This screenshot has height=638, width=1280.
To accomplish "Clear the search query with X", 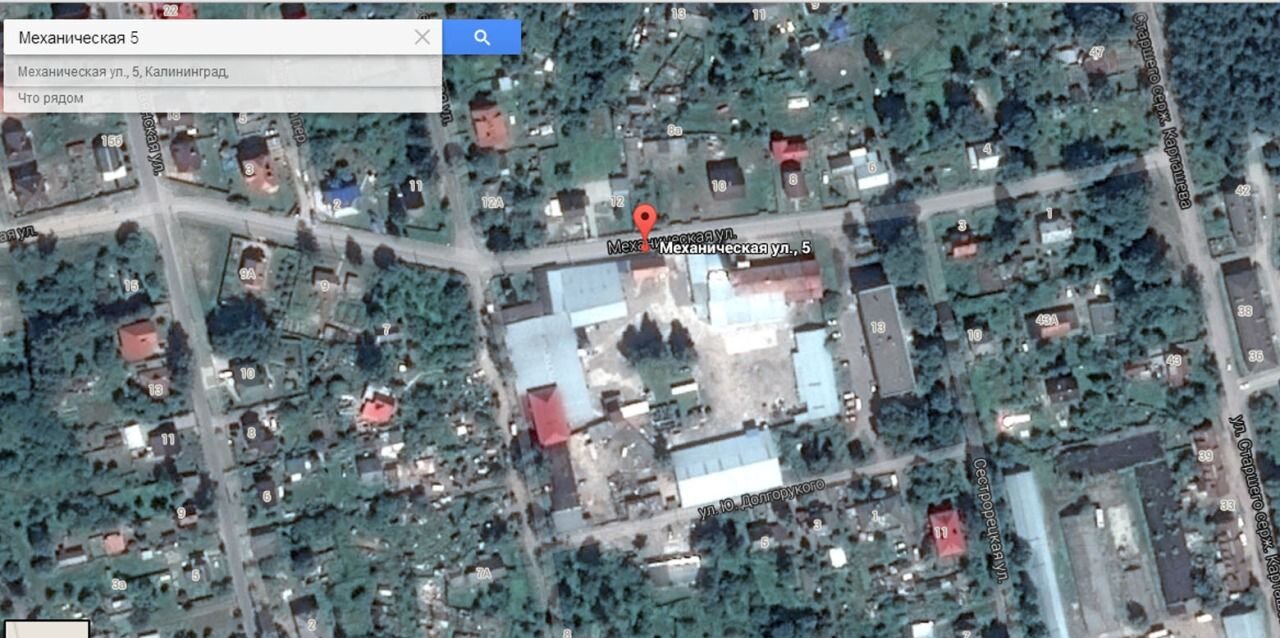I will pos(422,38).
